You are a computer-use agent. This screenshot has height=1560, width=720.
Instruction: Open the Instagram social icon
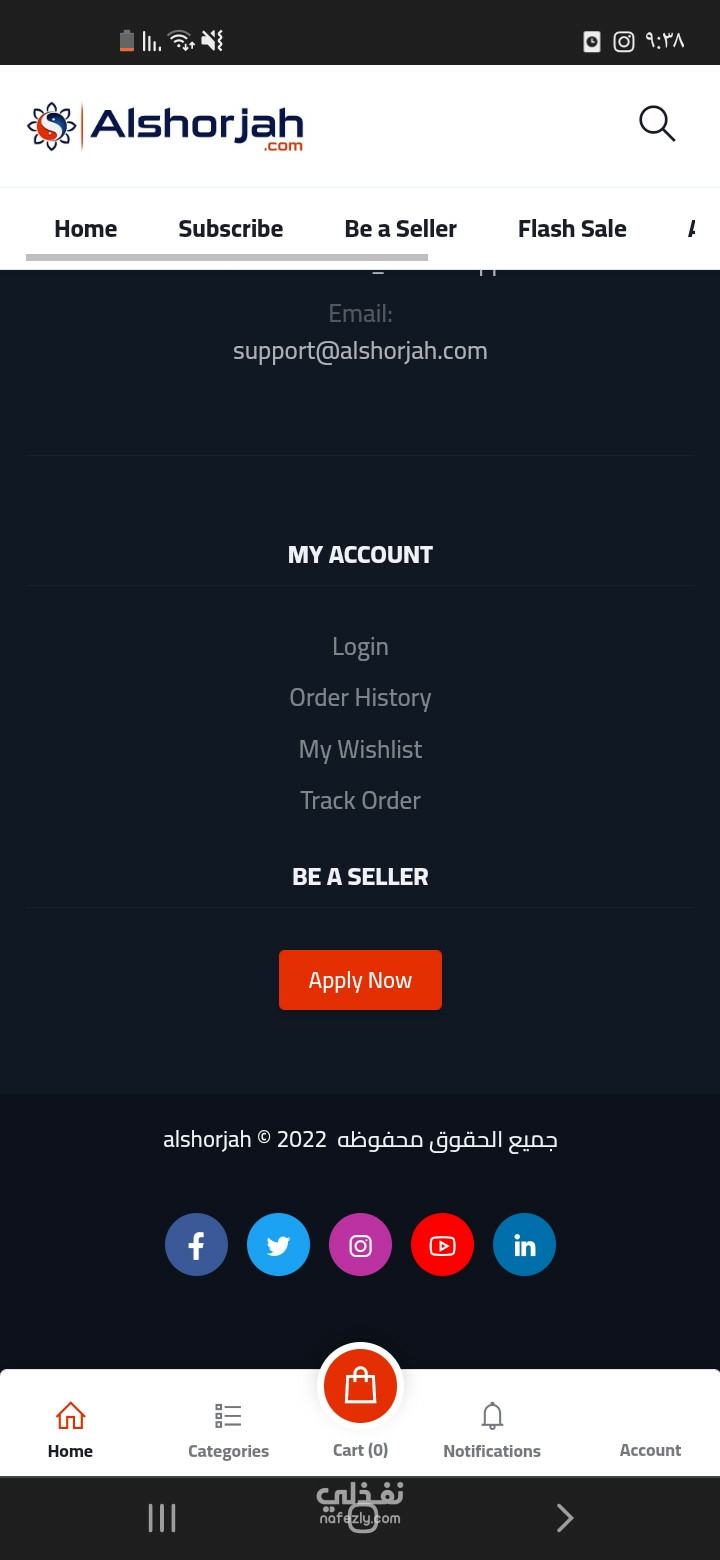(x=360, y=1245)
